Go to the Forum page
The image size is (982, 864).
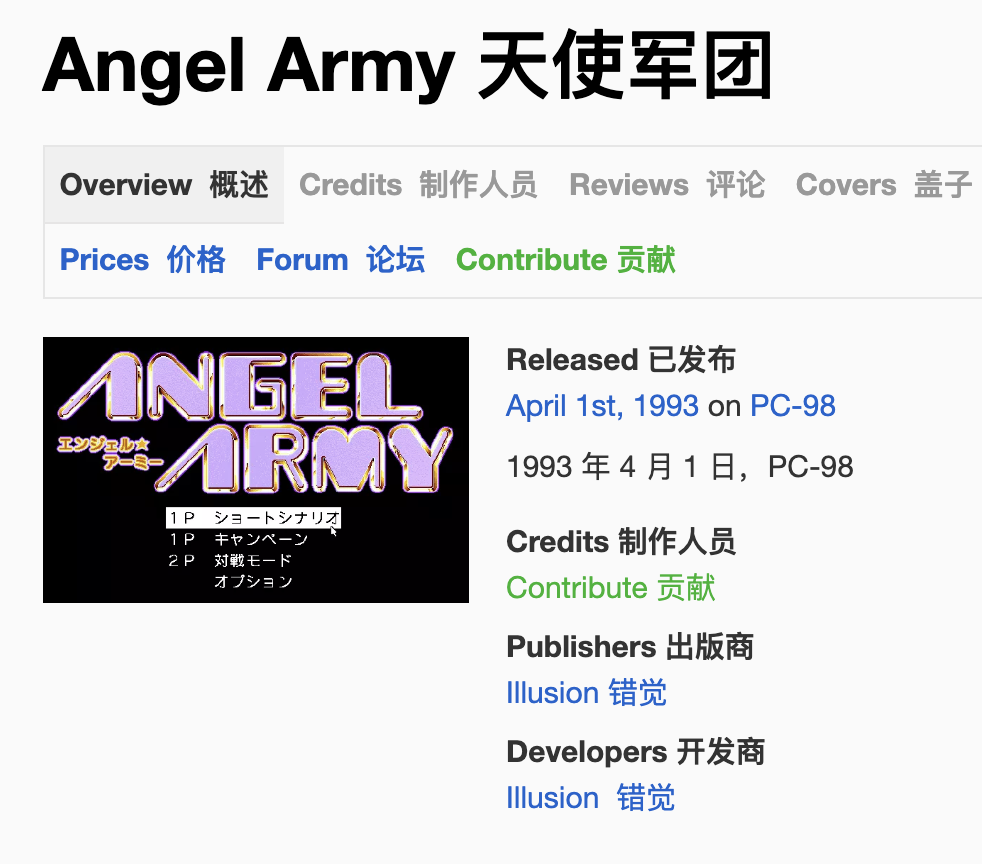[x=340, y=260]
